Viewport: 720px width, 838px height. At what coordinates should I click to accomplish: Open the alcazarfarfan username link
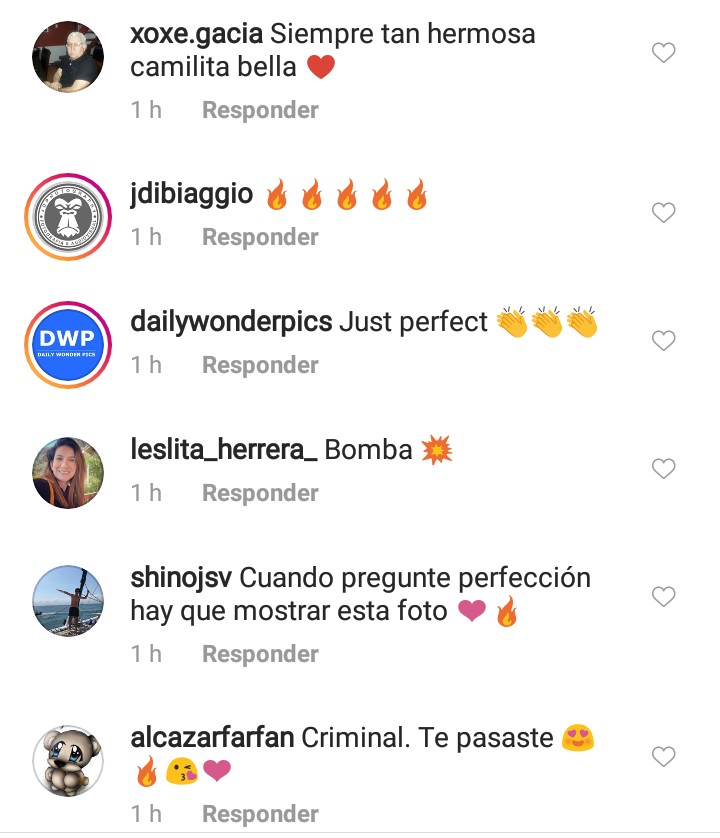(x=212, y=738)
